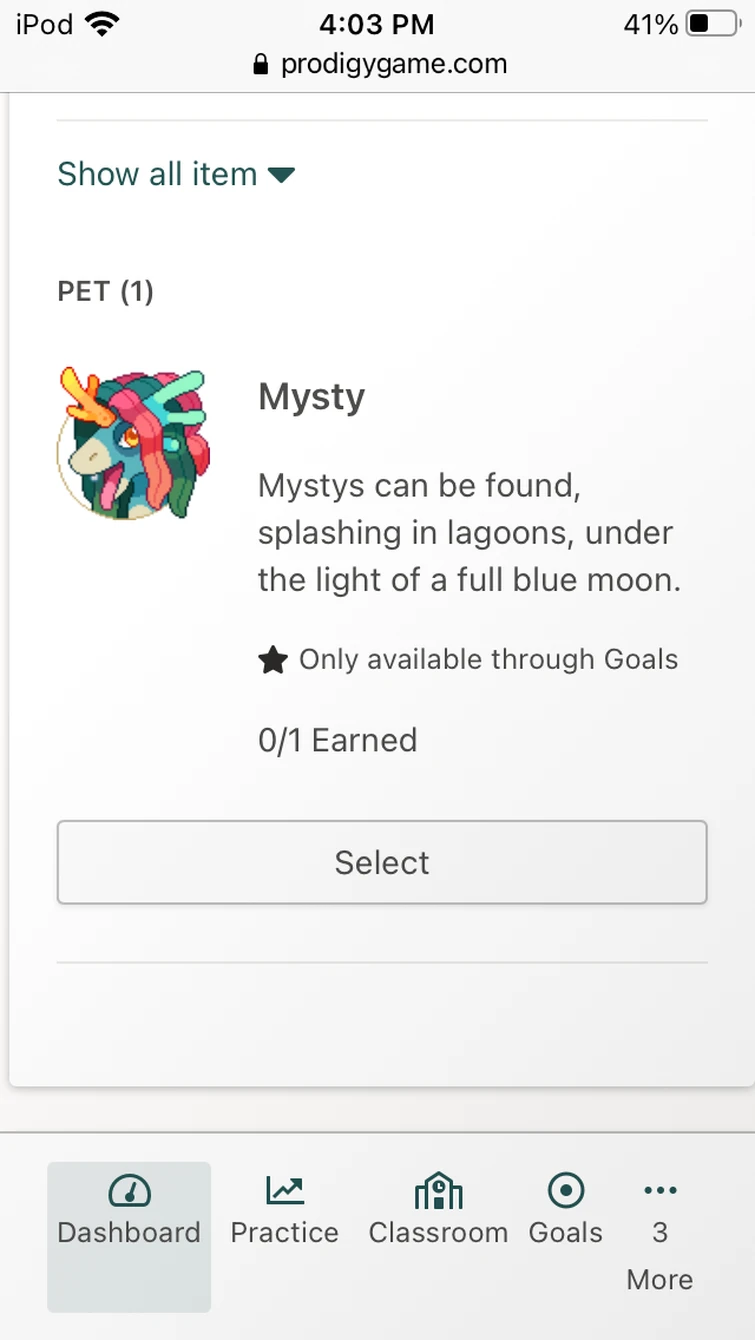Viewport: 755px width, 1340px height.
Task: Switch to the Practice tab
Action: click(x=285, y=1211)
